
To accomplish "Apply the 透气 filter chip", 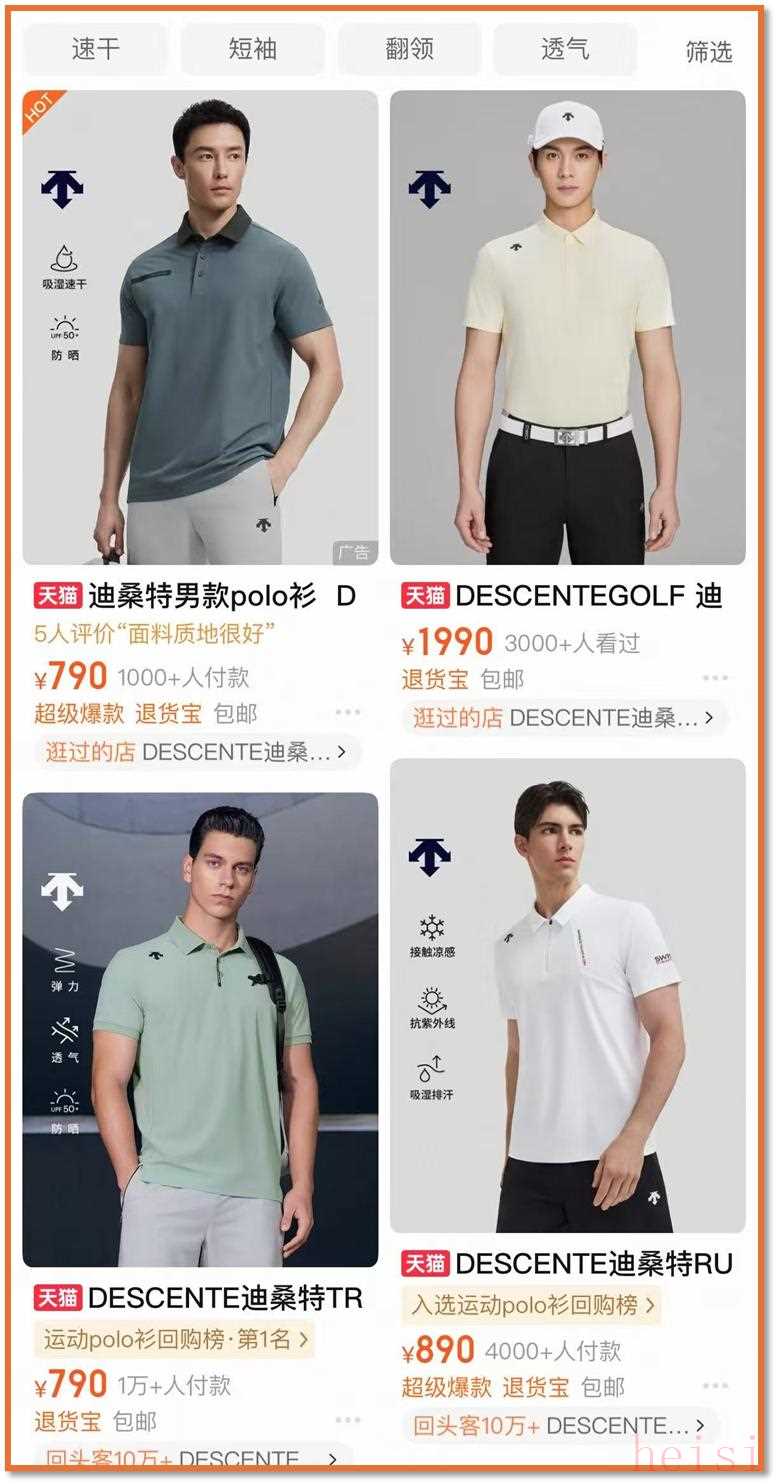I will pos(565,49).
